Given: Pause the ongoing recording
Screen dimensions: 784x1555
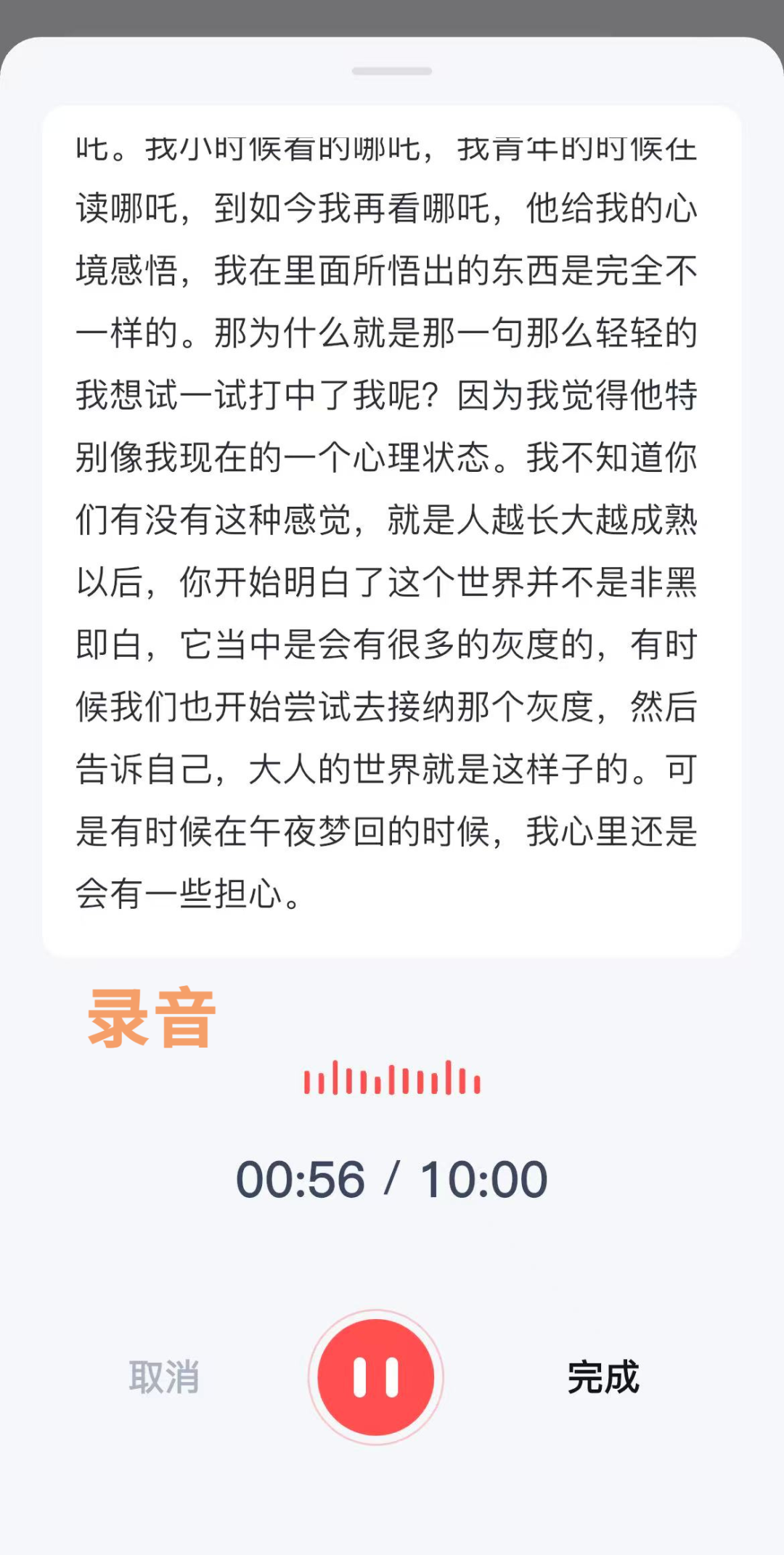Looking at the screenshot, I should pos(376,1377).
